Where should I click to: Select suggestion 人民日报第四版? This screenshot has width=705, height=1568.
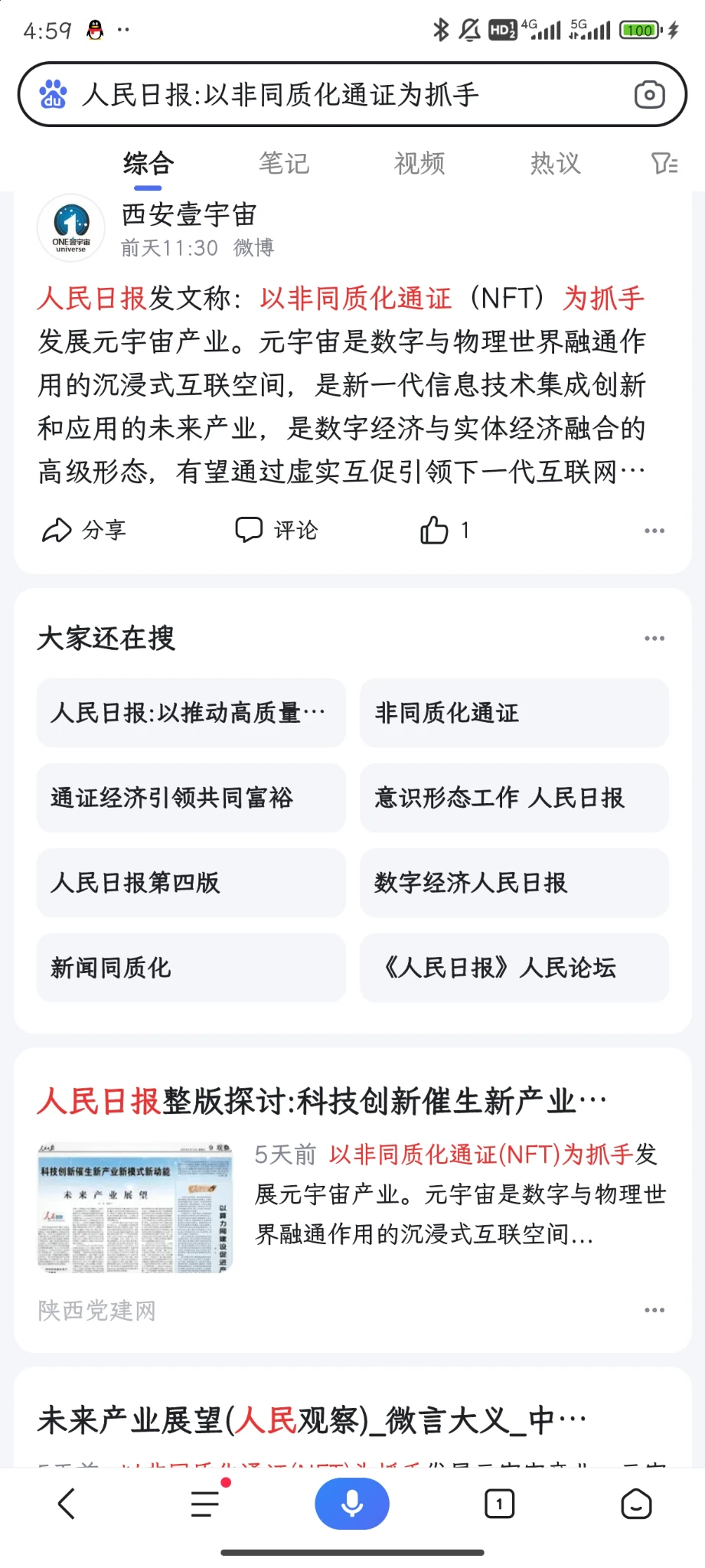click(x=191, y=883)
